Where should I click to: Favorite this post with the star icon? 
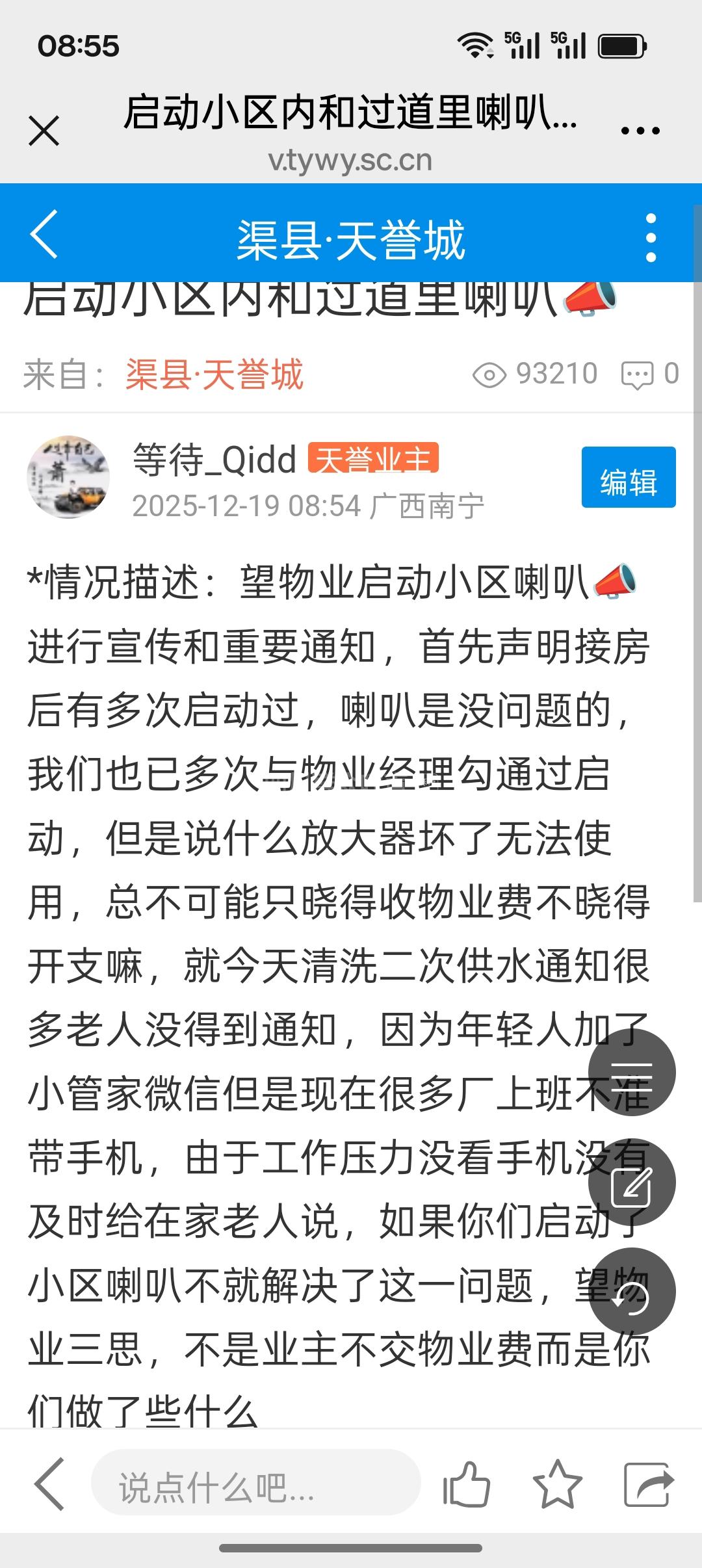pyautogui.click(x=557, y=1483)
